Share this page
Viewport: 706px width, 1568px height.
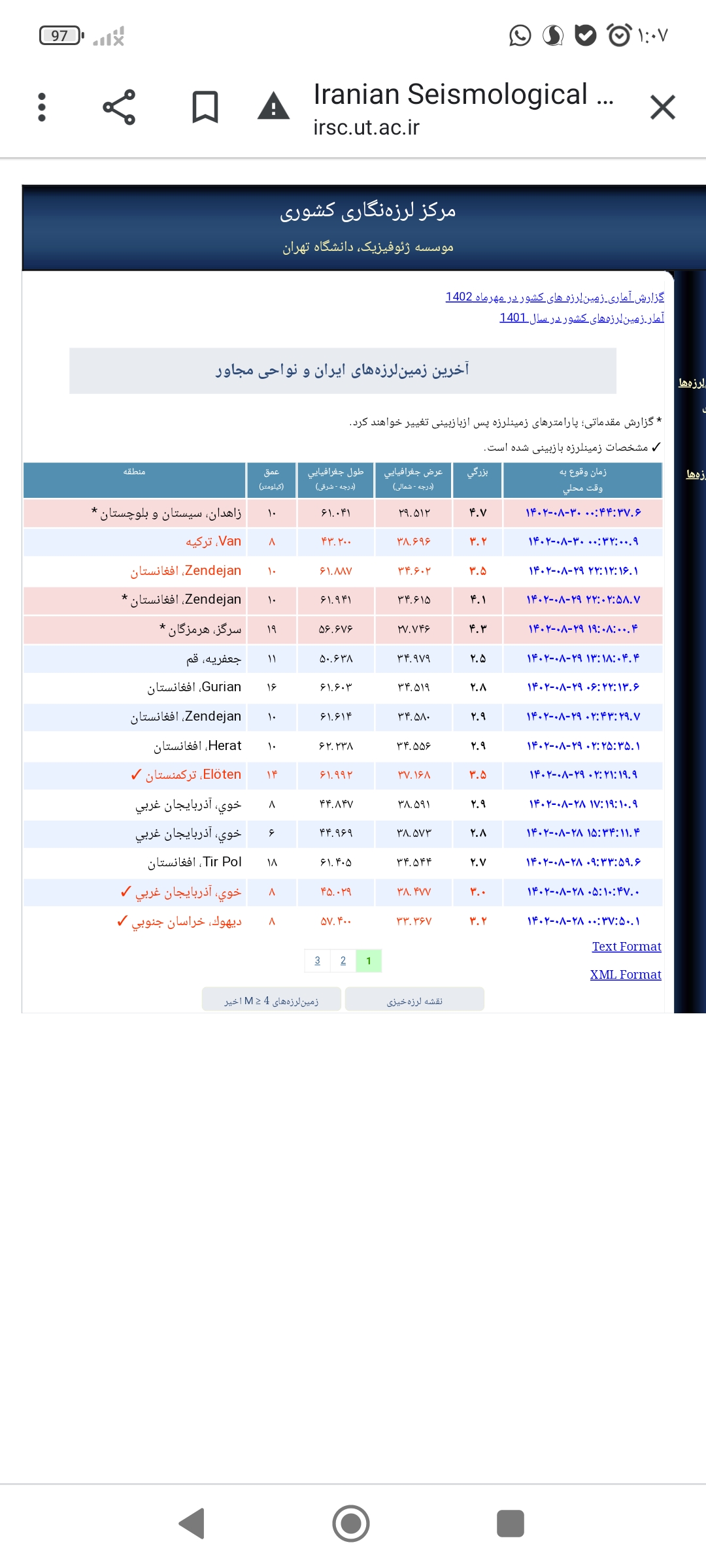[119, 107]
